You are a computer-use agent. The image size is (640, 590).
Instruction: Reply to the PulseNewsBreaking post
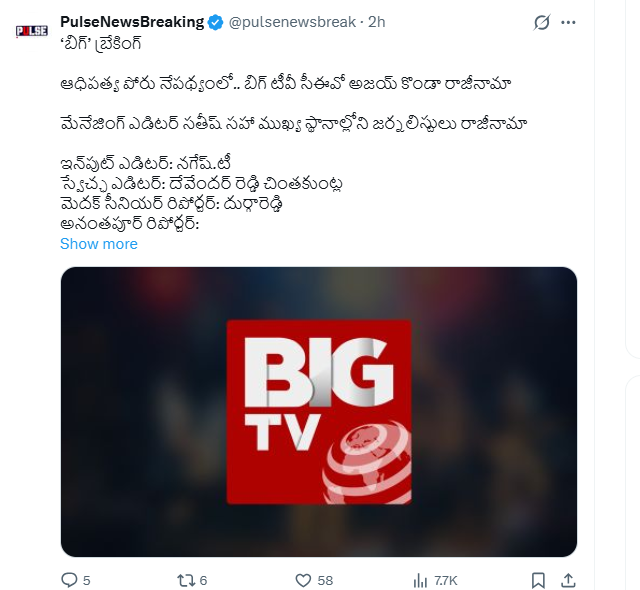coord(69,580)
